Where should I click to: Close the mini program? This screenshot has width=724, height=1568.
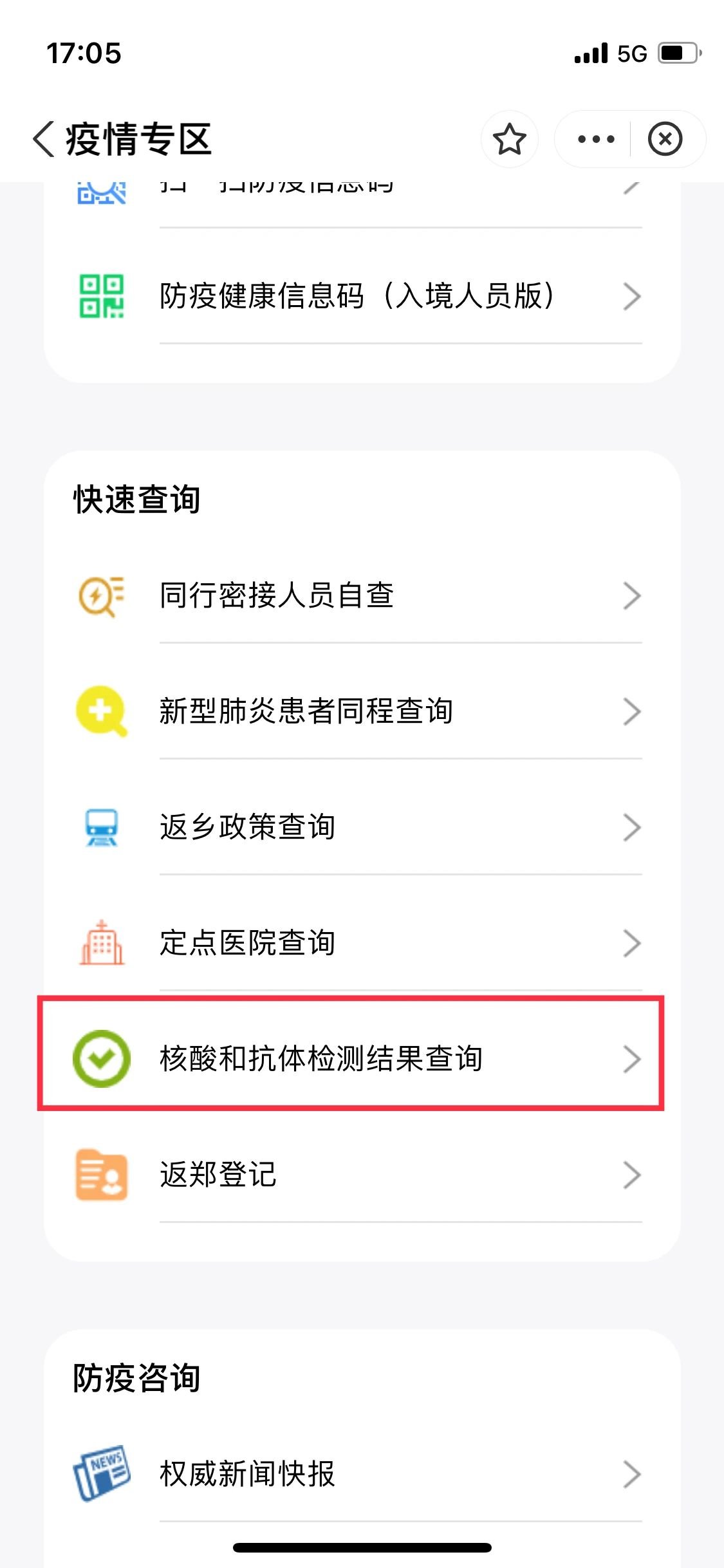665,139
